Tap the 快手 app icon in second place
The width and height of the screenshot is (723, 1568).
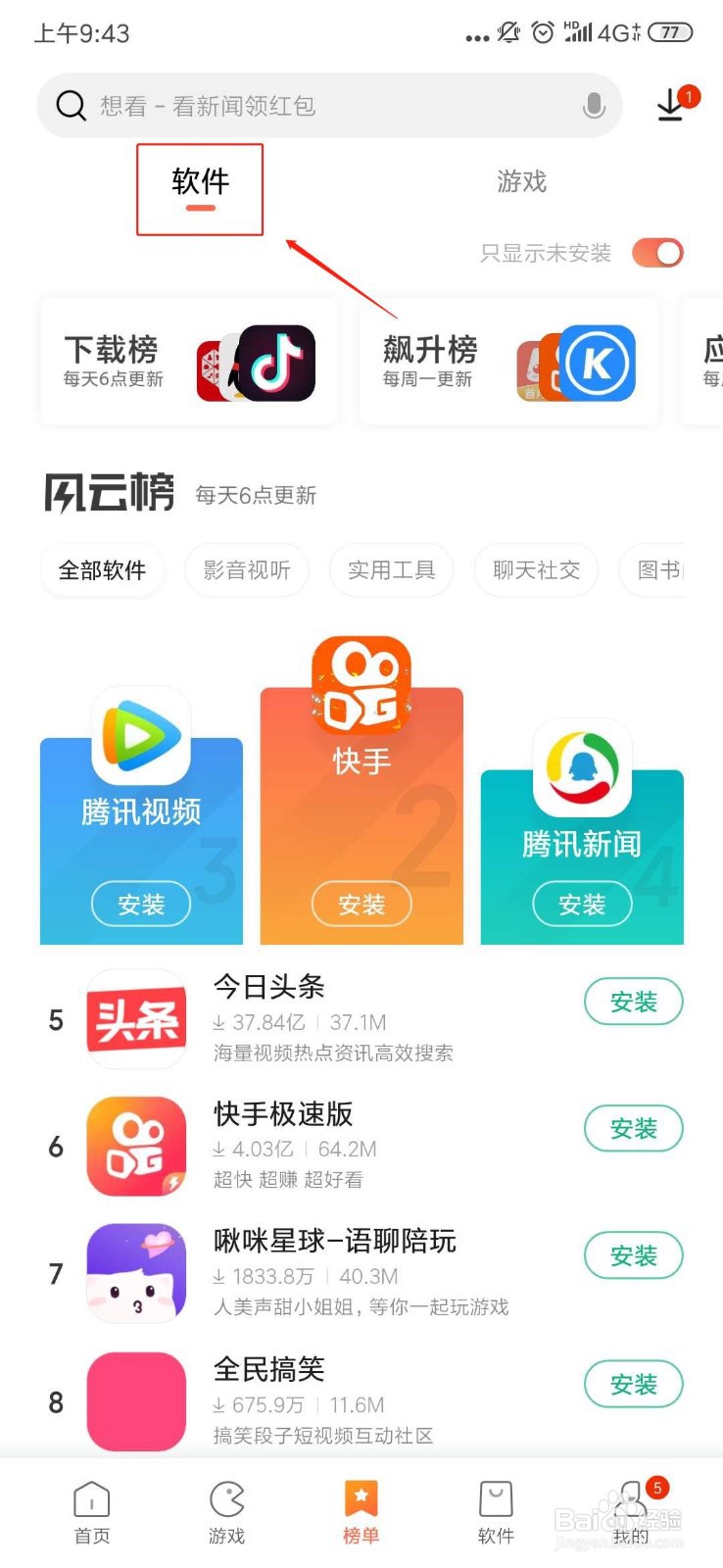click(361, 683)
